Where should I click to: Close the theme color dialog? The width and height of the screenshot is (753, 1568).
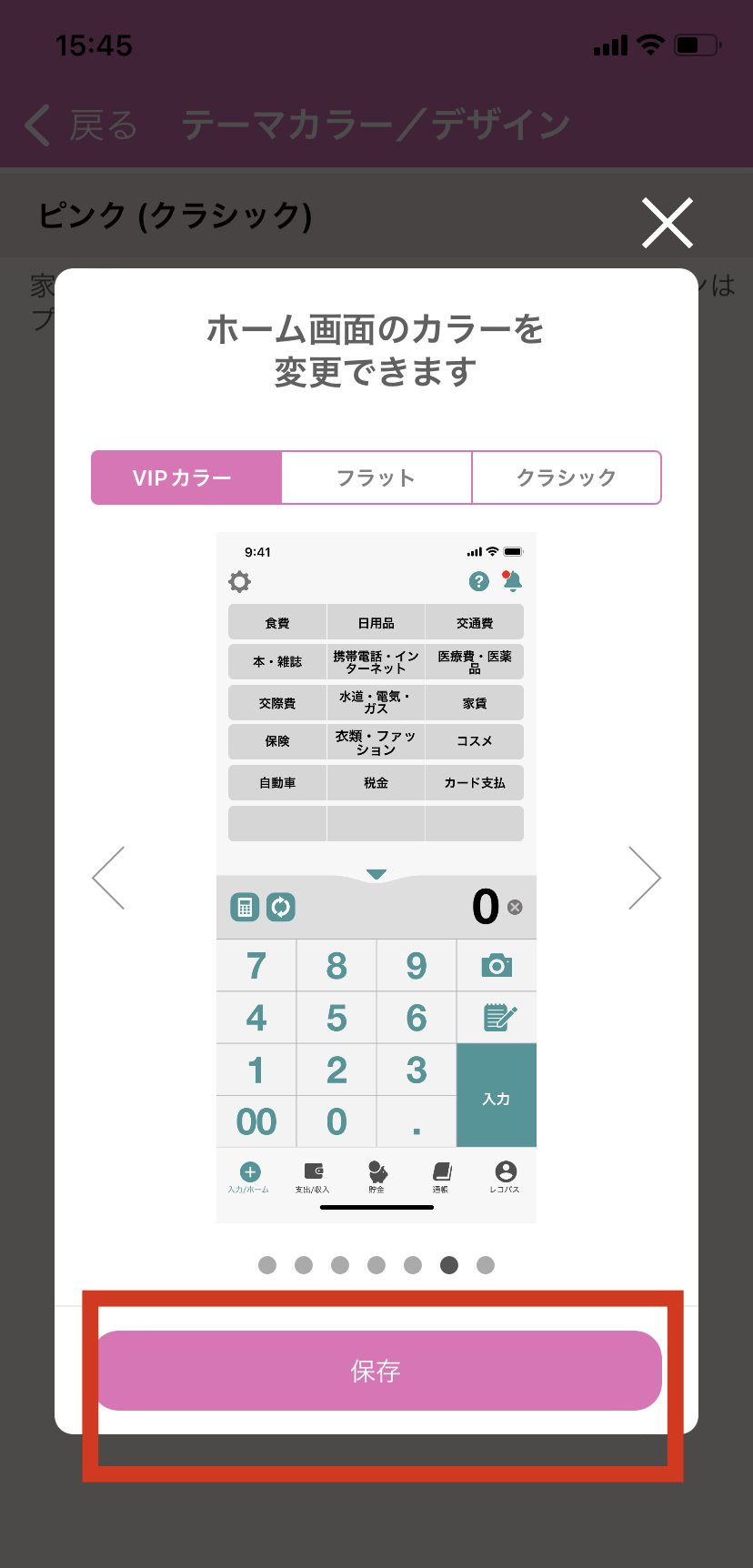pos(668,223)
